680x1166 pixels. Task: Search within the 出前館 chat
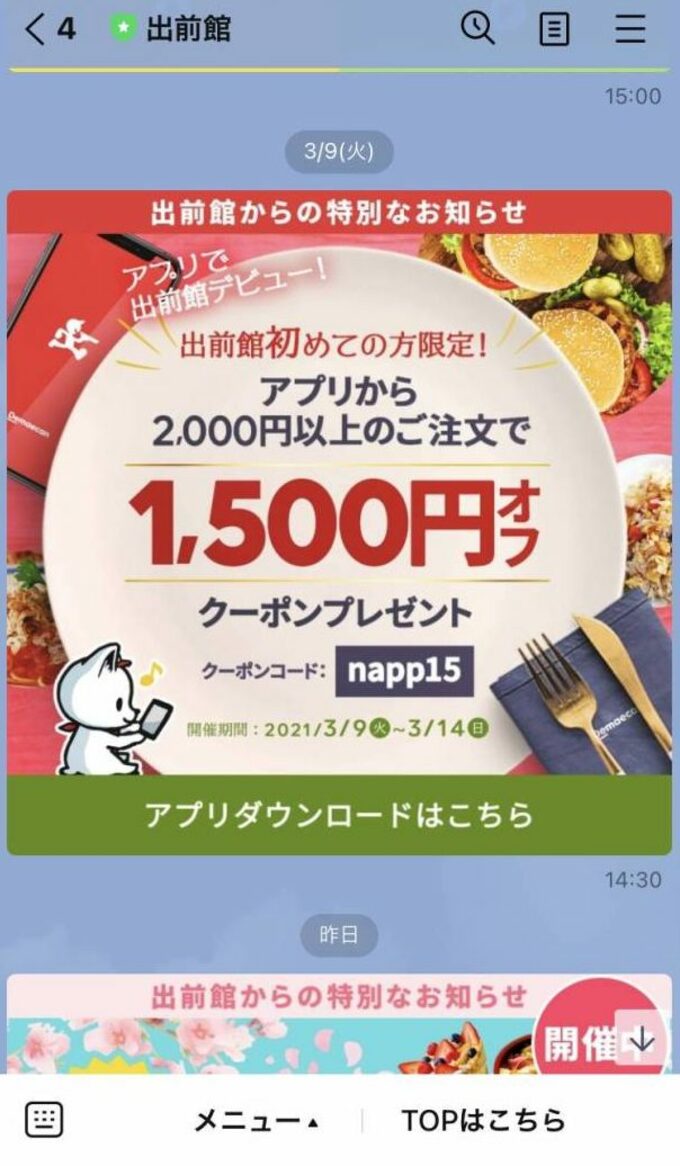[x=477, y=29]
